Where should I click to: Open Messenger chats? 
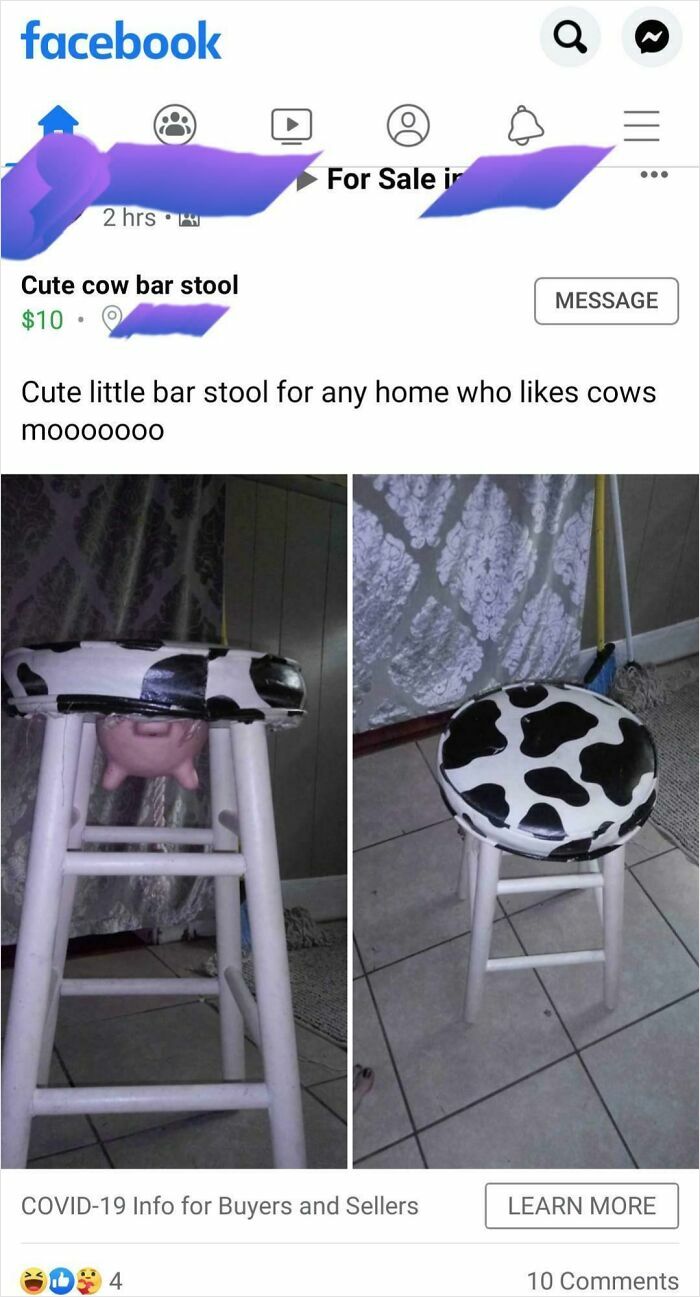652,38
